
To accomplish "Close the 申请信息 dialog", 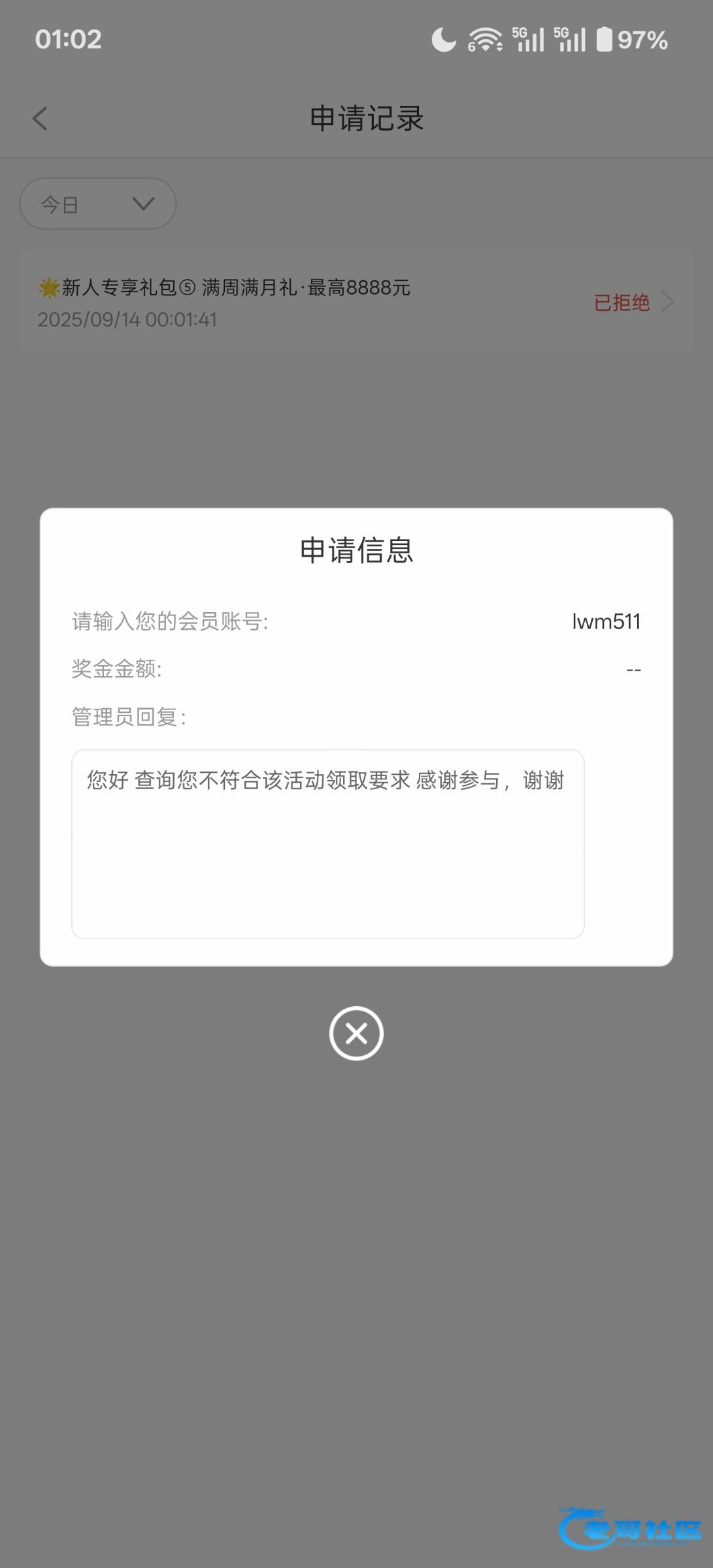I will [356, 1033].
